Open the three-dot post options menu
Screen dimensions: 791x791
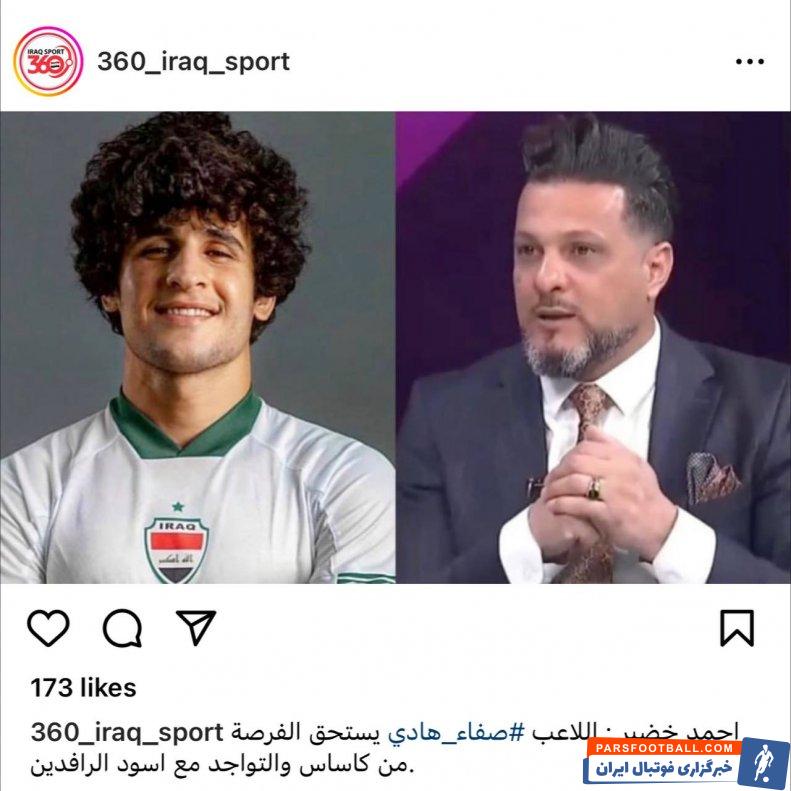pos(749,62)
